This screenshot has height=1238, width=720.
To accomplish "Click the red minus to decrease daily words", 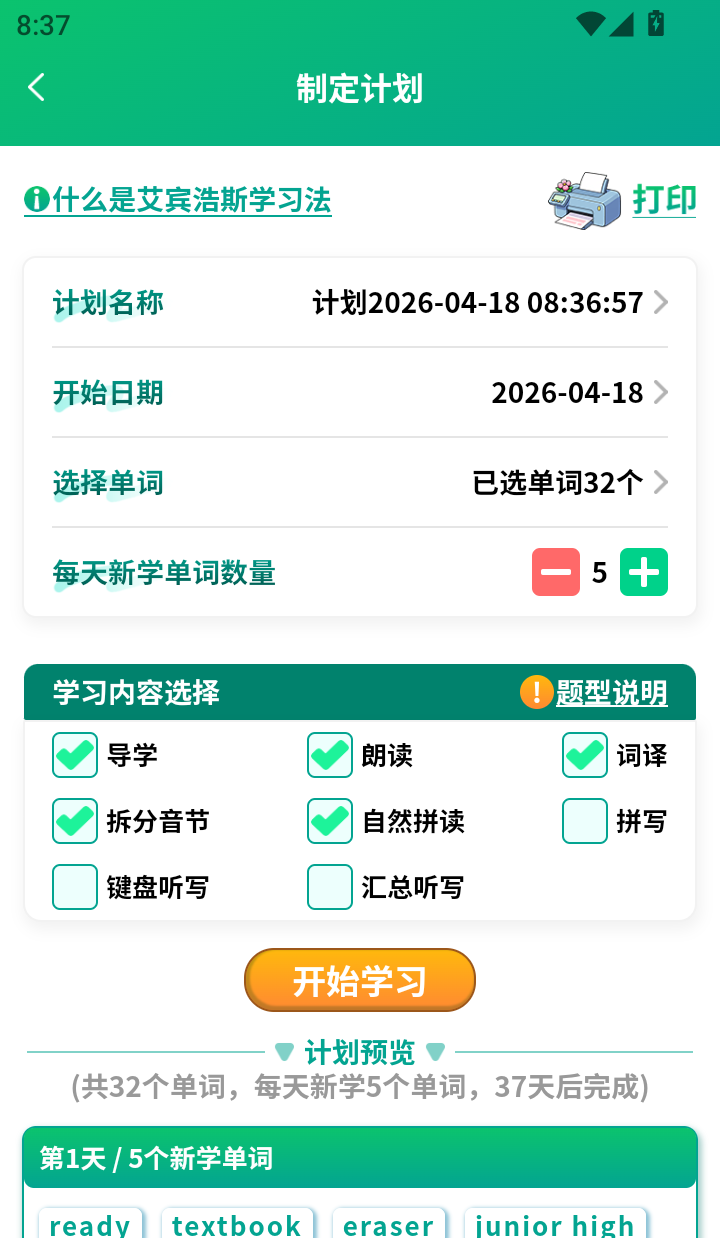I will (x=556, y=571).
